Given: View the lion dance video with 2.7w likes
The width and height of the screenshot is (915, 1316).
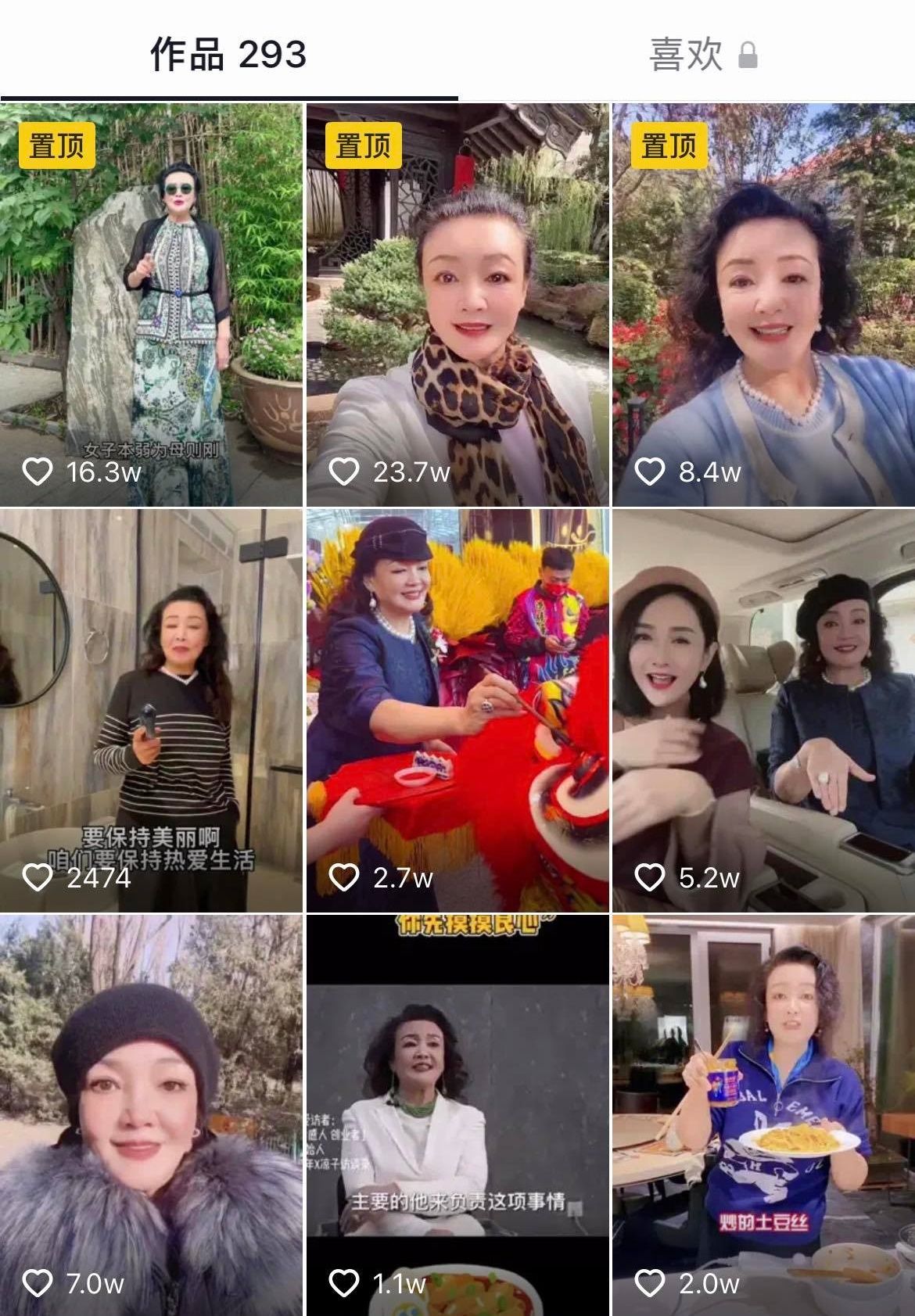Looking at the screenshot, I should tap(457, 710).
